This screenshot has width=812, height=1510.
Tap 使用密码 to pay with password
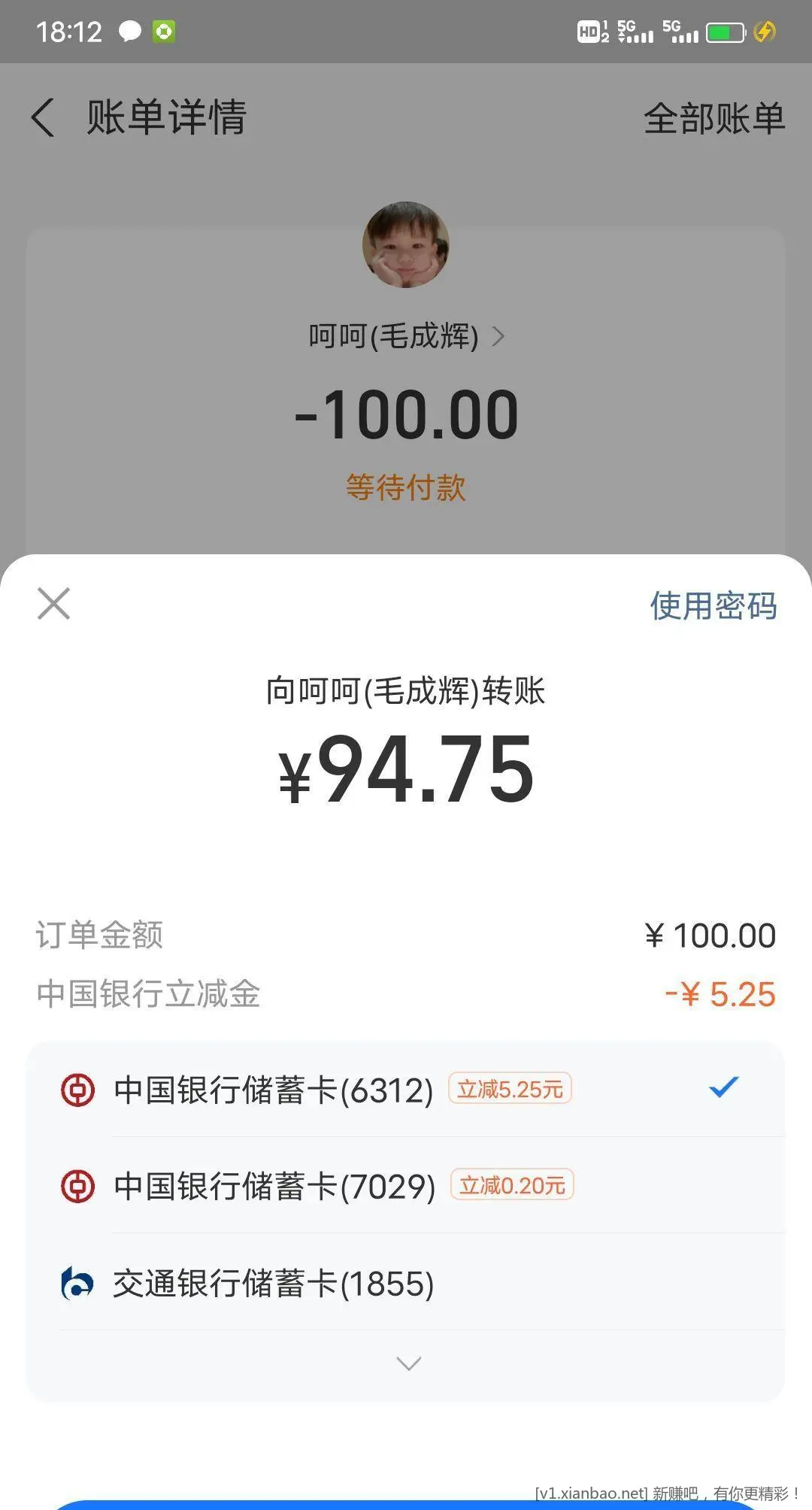[x=713, y=606]
